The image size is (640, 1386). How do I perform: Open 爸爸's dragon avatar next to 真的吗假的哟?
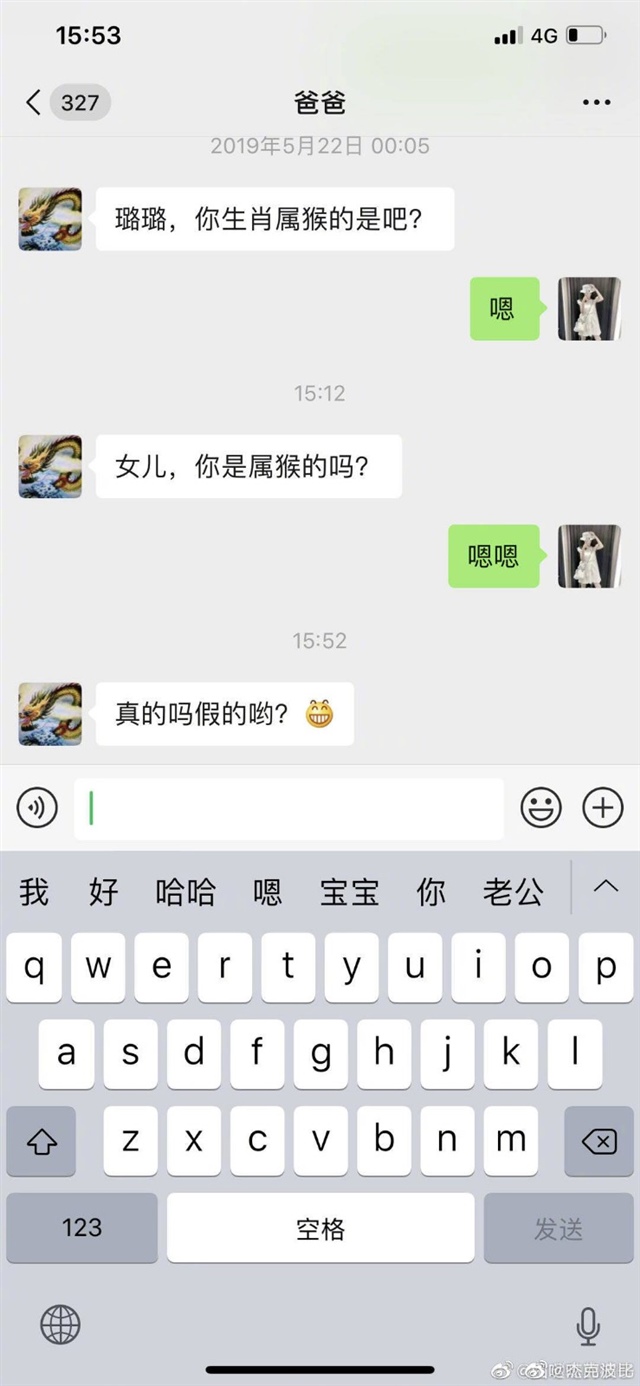(x=50, y=713)
